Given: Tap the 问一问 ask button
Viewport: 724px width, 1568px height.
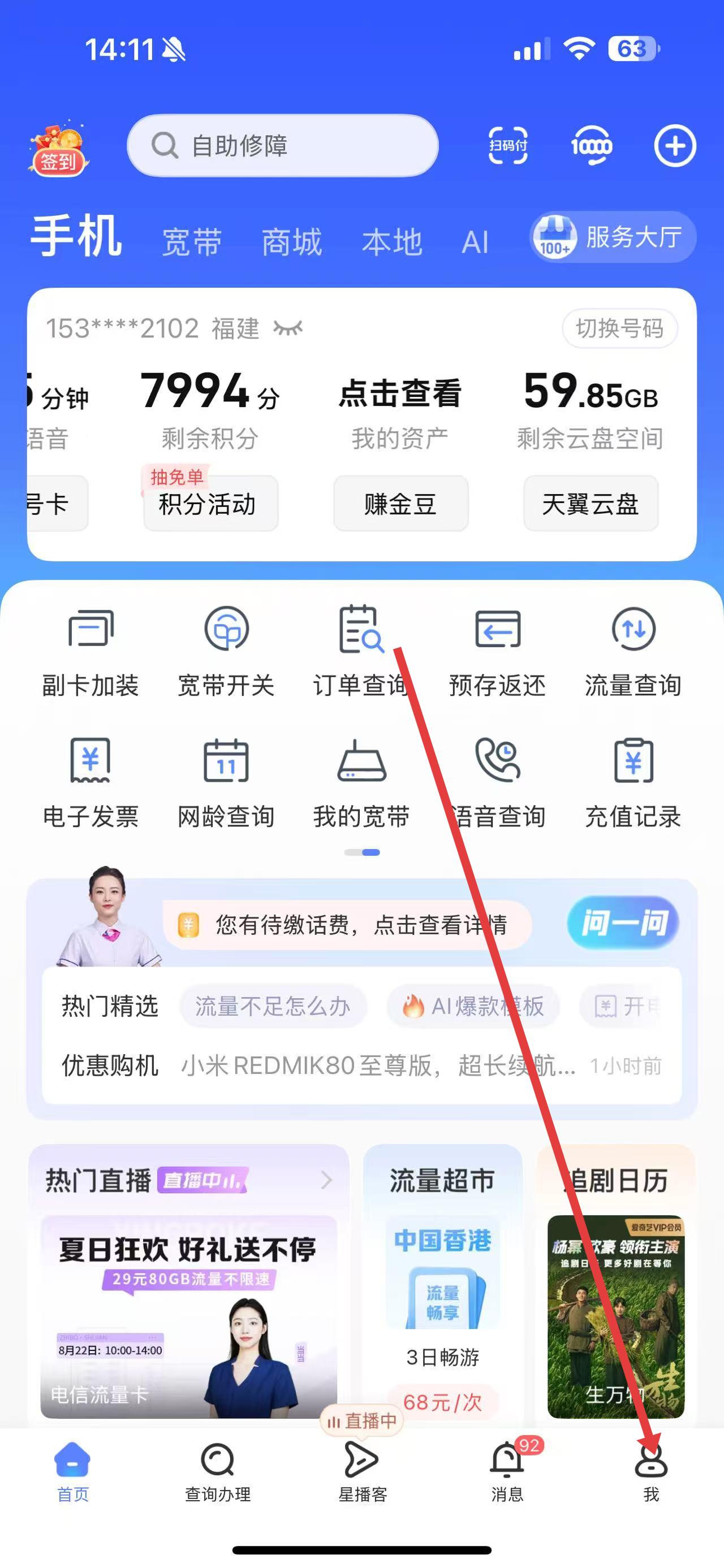Looking at the screenshot, I should [623, 924].
